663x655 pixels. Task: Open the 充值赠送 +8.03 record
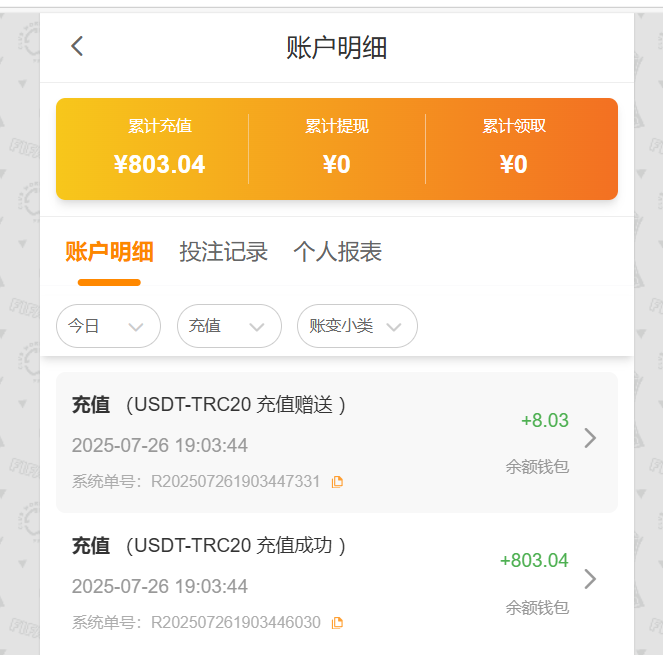pos(336,442)
